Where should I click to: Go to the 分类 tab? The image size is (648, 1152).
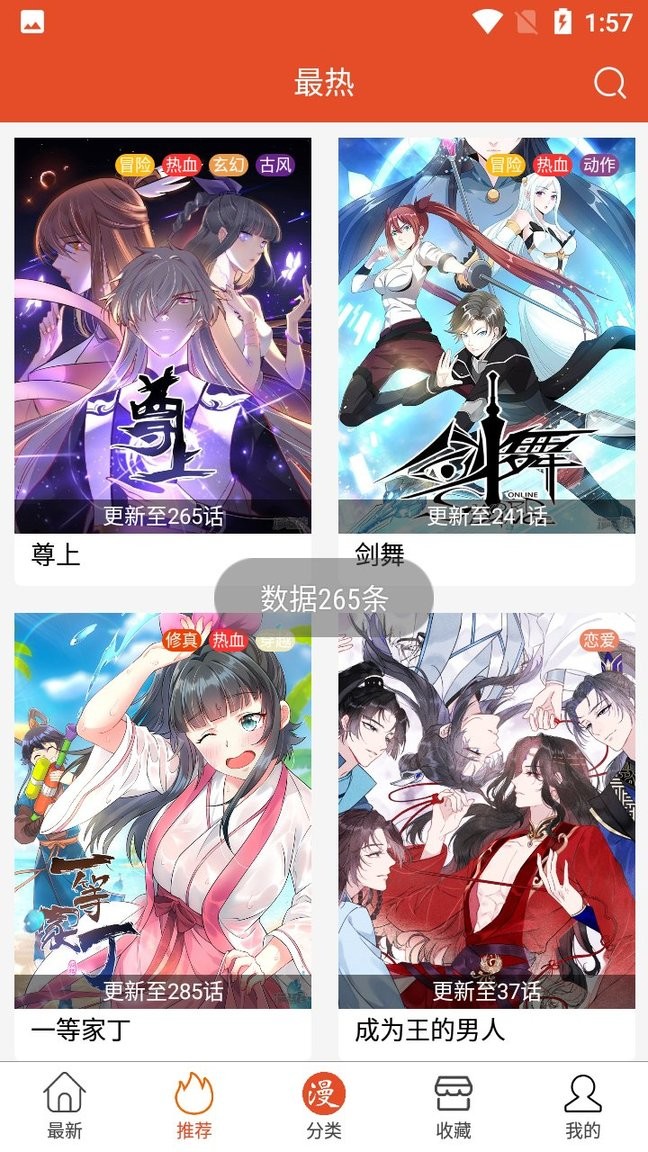[x=324, y=1106]
